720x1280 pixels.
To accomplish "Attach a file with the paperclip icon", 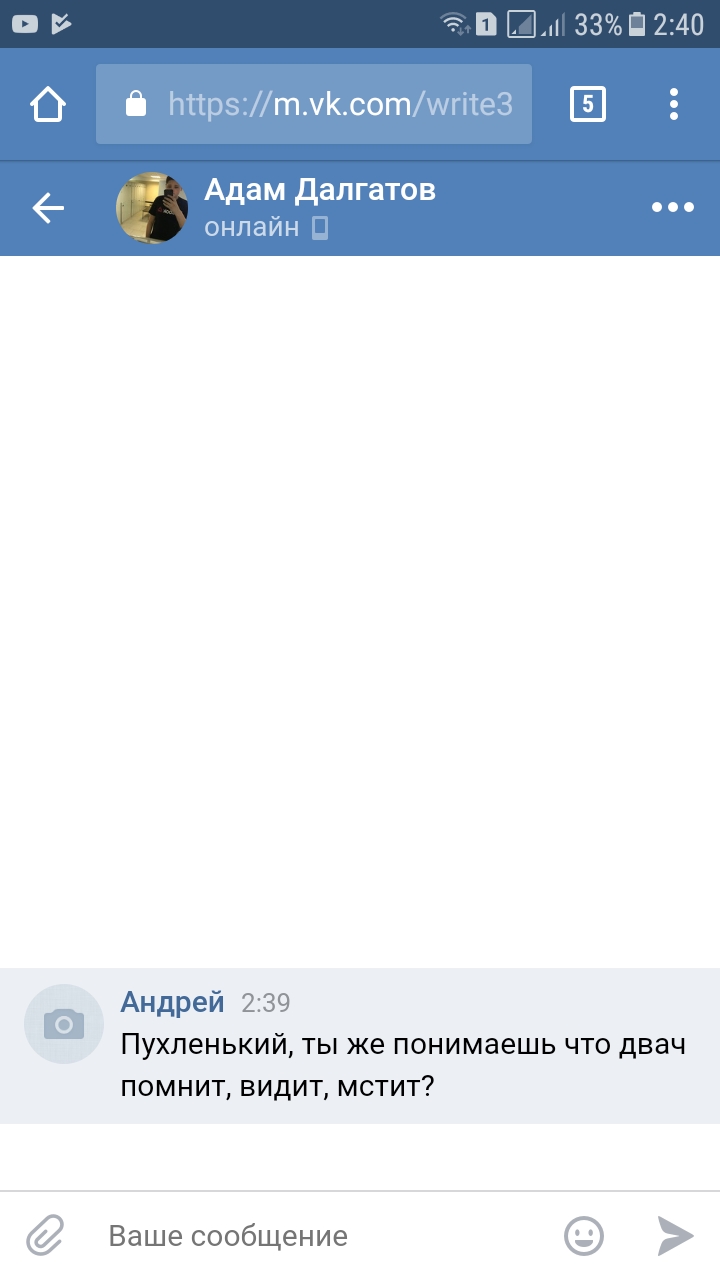I will (x=45, y=1236).
